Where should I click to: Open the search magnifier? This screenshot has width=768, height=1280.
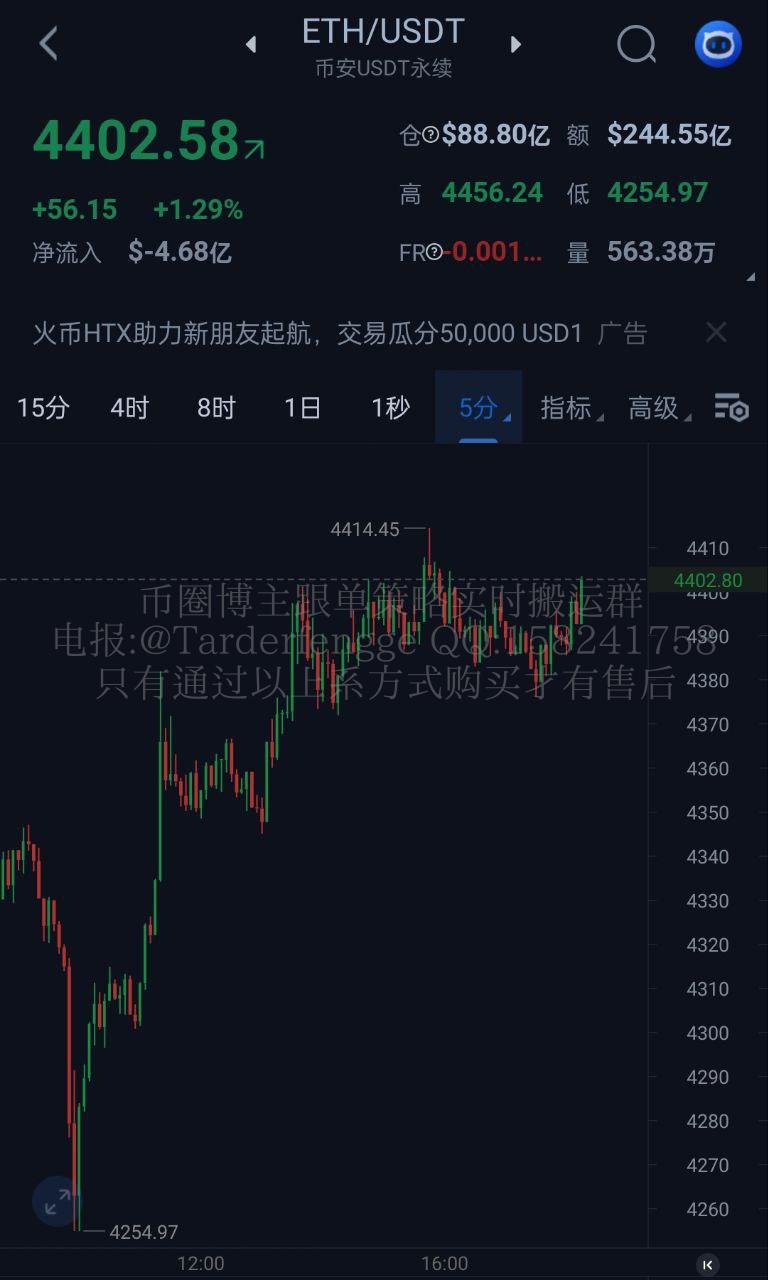pyautogui.click(x=636, y=44)
